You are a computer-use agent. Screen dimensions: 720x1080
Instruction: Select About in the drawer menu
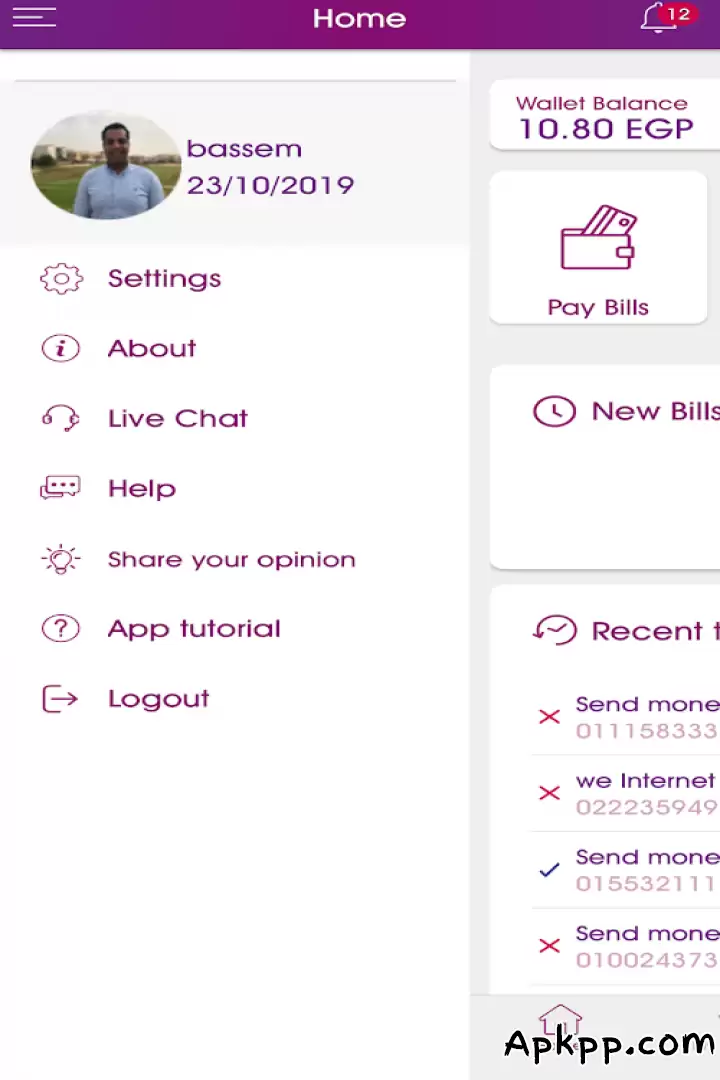pyautogui.click(x=151, y=348)
